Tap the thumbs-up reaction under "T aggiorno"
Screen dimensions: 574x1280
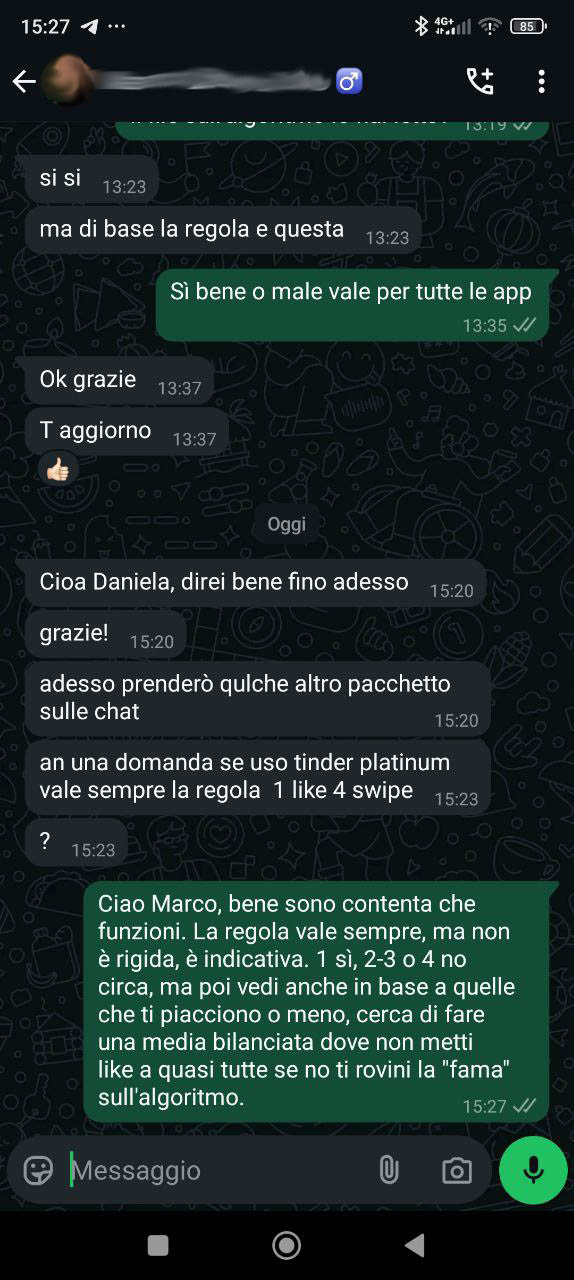coord(58,468)
